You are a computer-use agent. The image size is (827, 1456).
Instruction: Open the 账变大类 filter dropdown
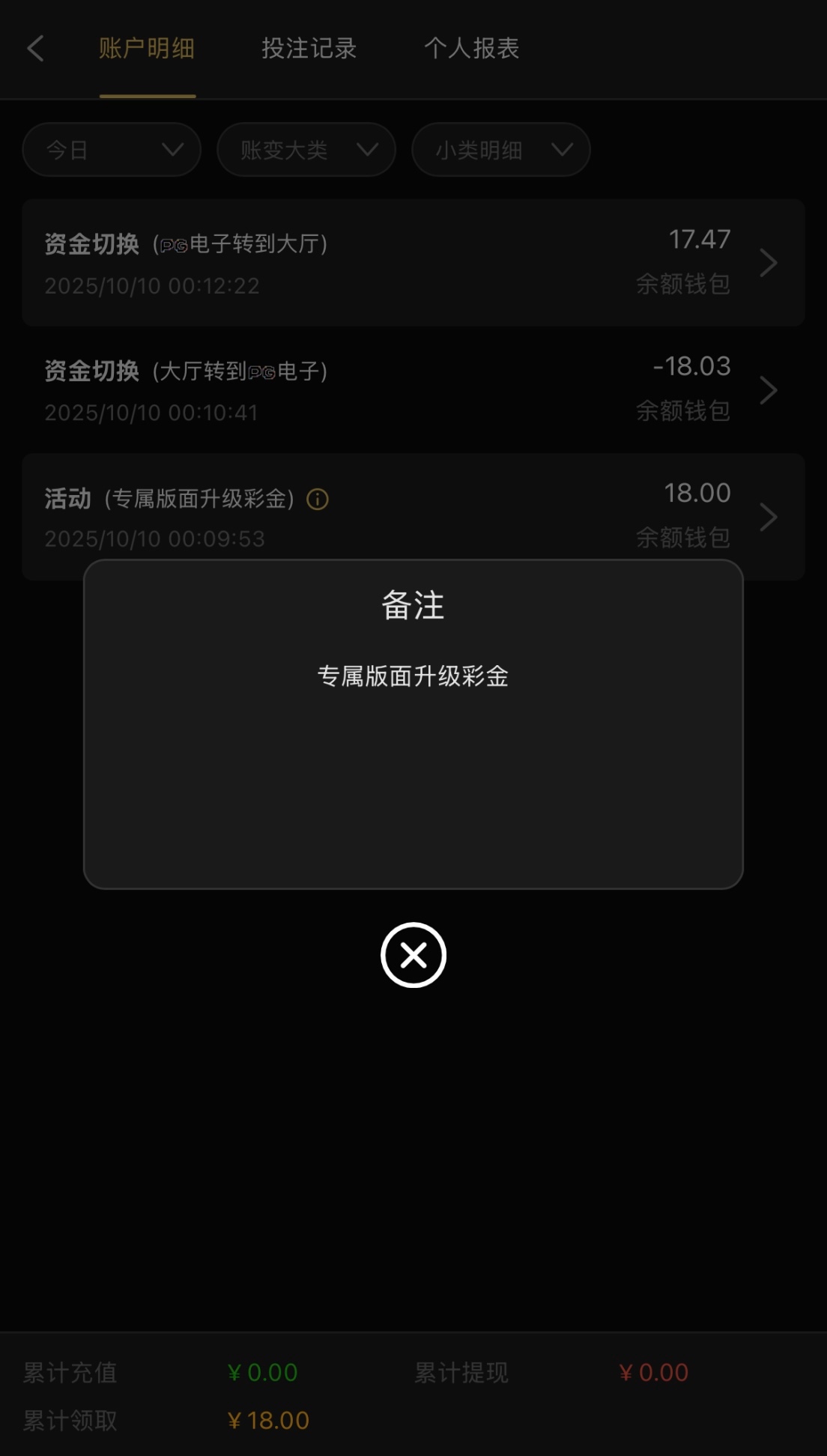tap(306, 150)
